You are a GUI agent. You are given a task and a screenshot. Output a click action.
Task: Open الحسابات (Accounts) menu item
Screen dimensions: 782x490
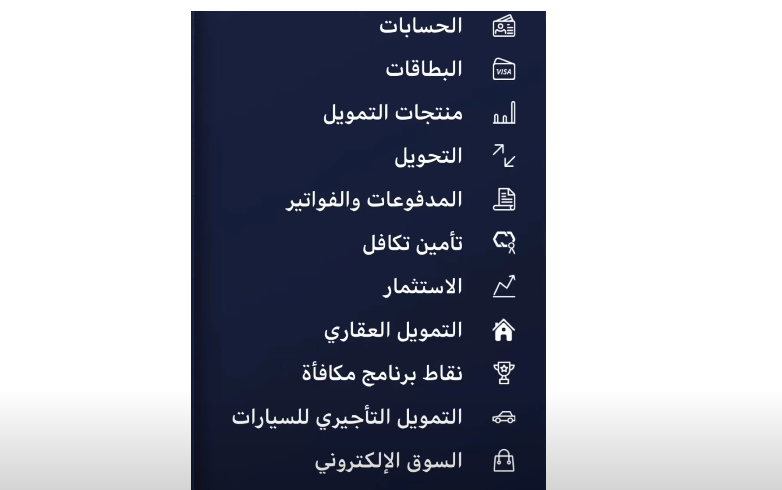[x=421, y=26]
